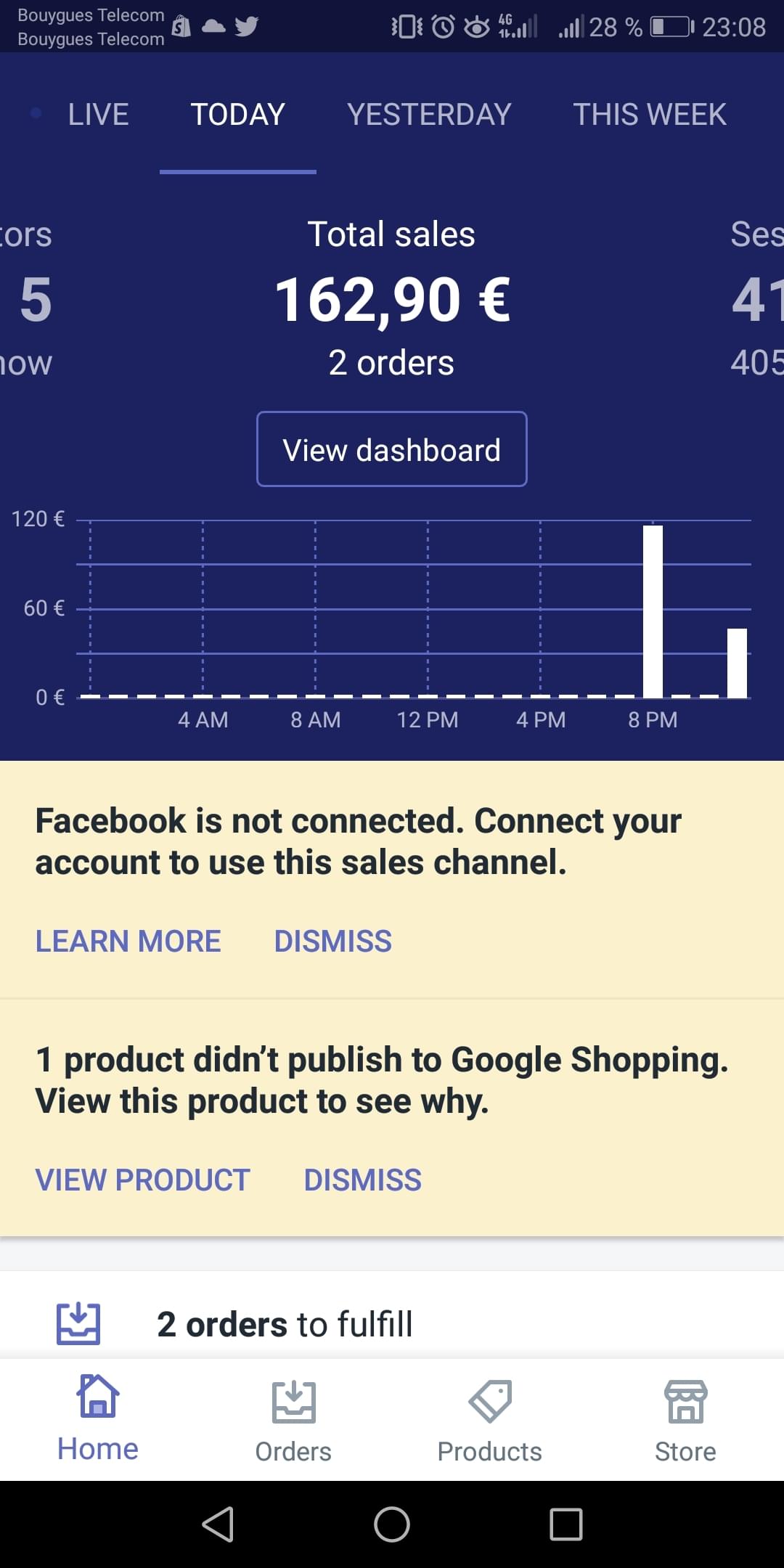The height and width of the screenshot is (1568, 784).
Task: Dismiss the Facebook not connected notice
Action: [333, 941]
